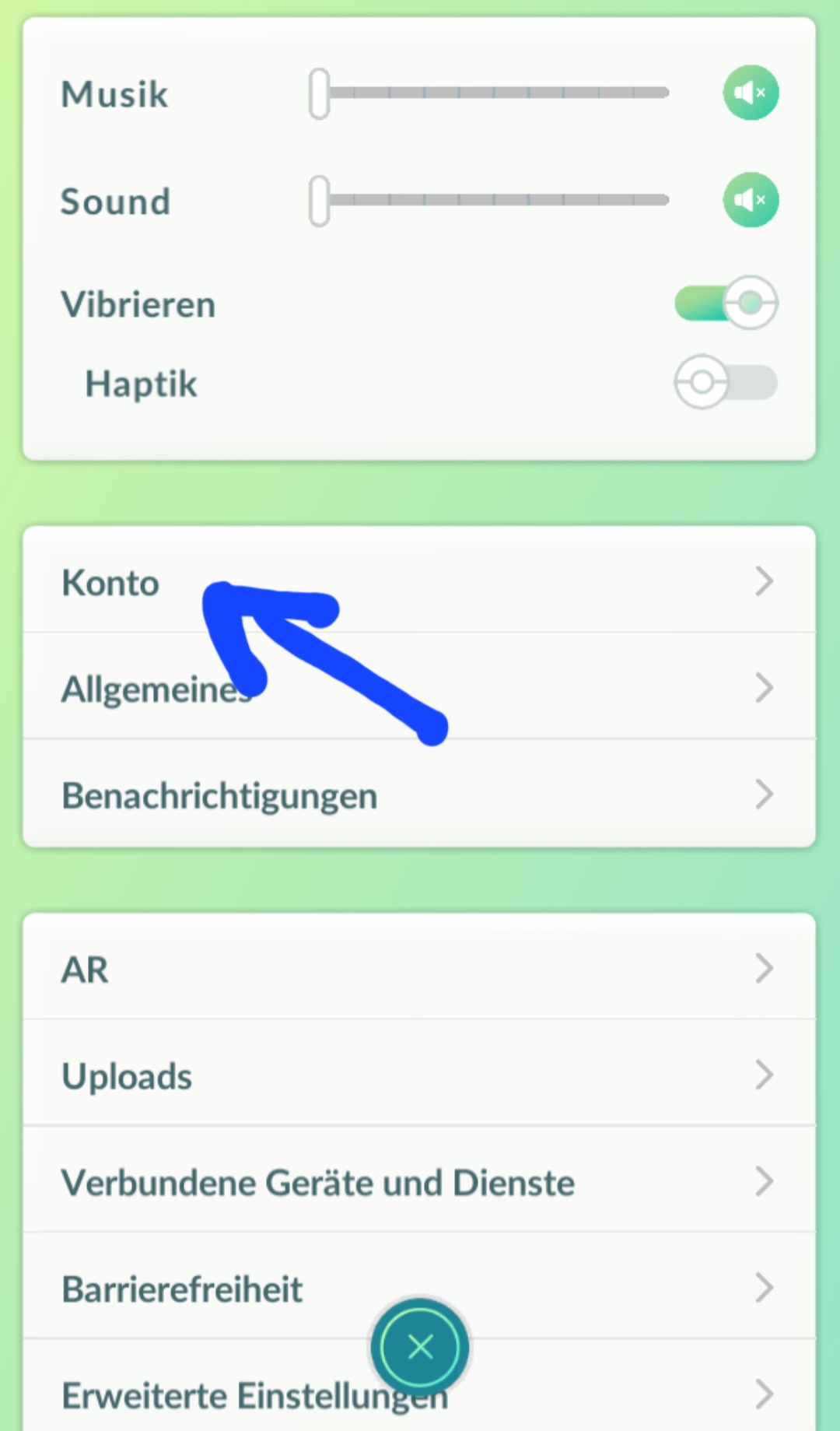Open Verbundene Geräte und Dienste

418,1182
